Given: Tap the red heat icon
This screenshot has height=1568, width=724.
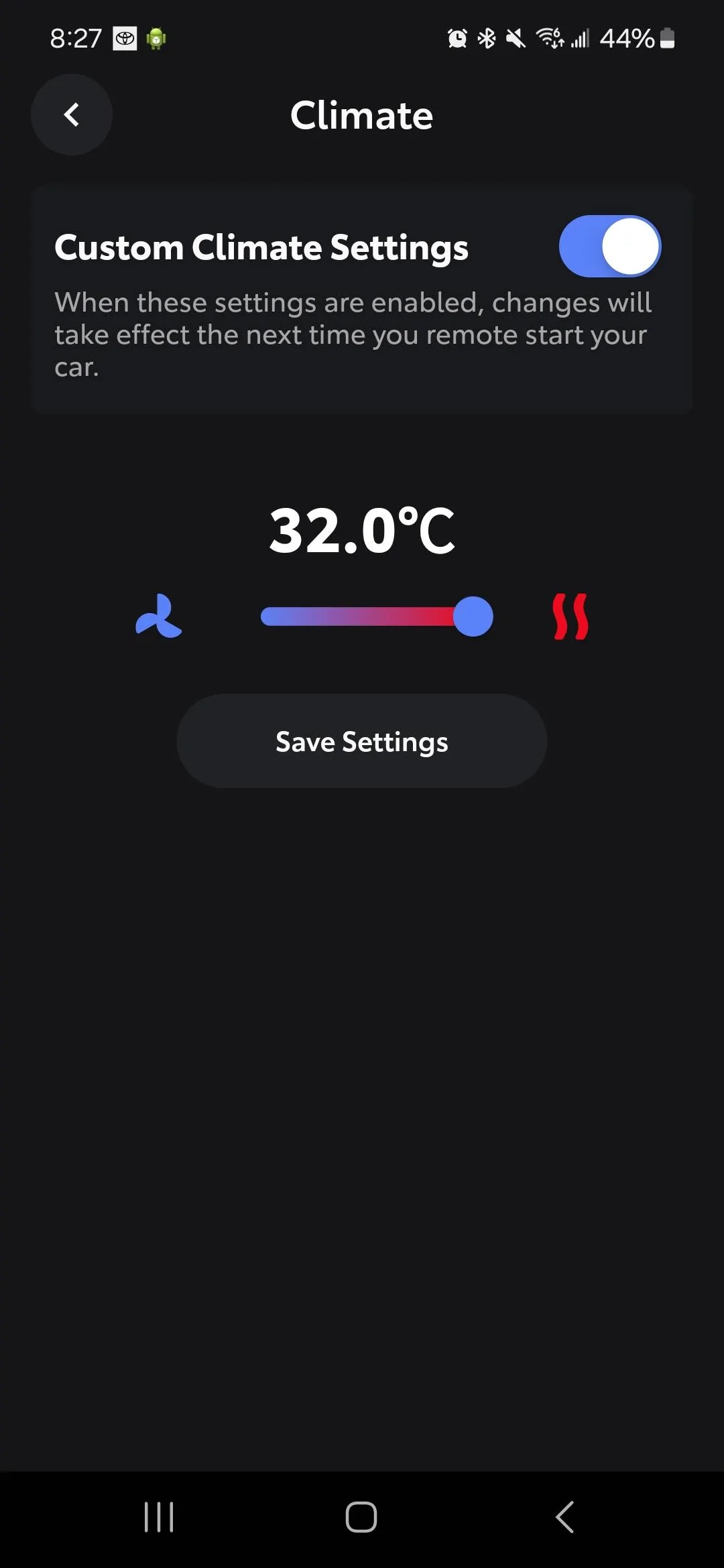Looking at the screenshot, I should point(570,616).
